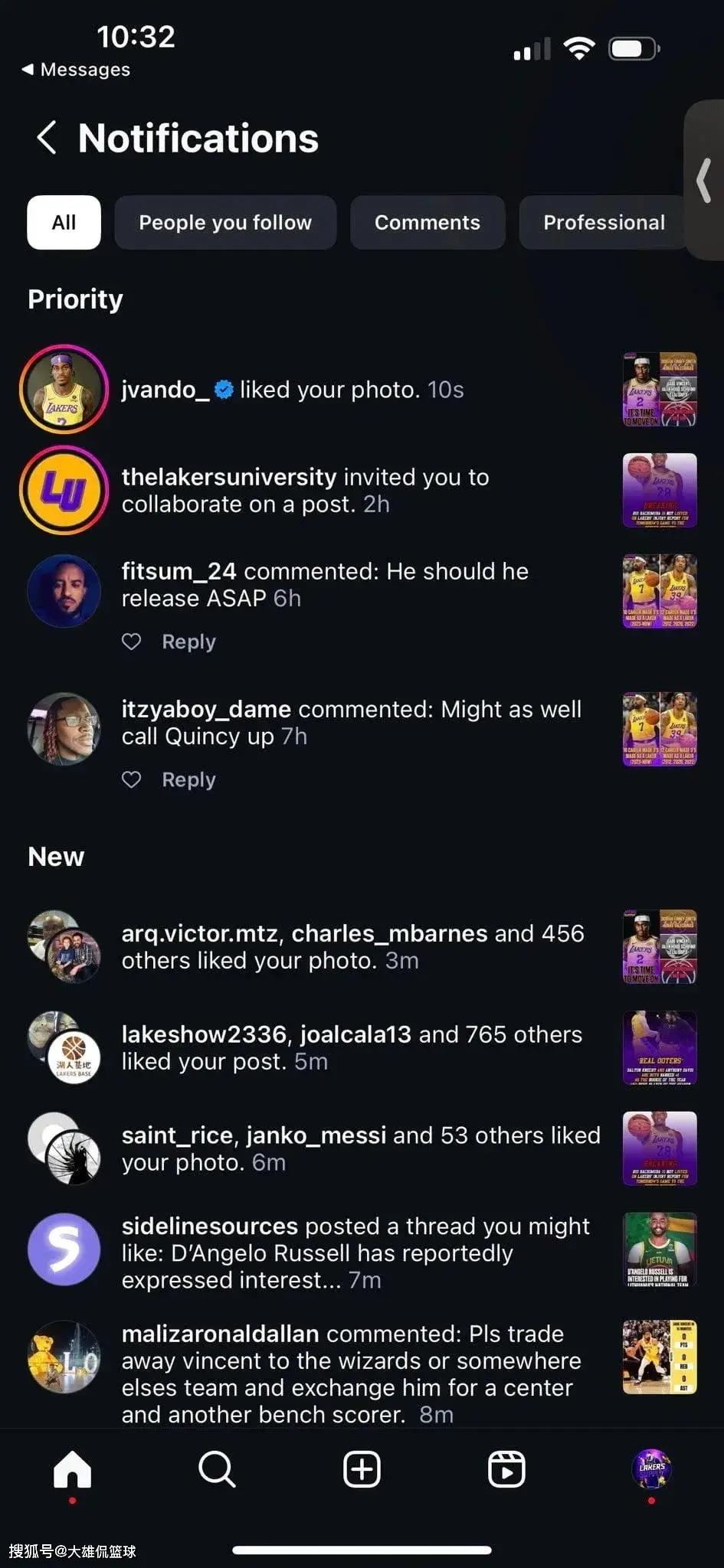The image size is (724, 1568).
Task: Reply to itzyaboy_dame's comment
Action: point(188,779)
